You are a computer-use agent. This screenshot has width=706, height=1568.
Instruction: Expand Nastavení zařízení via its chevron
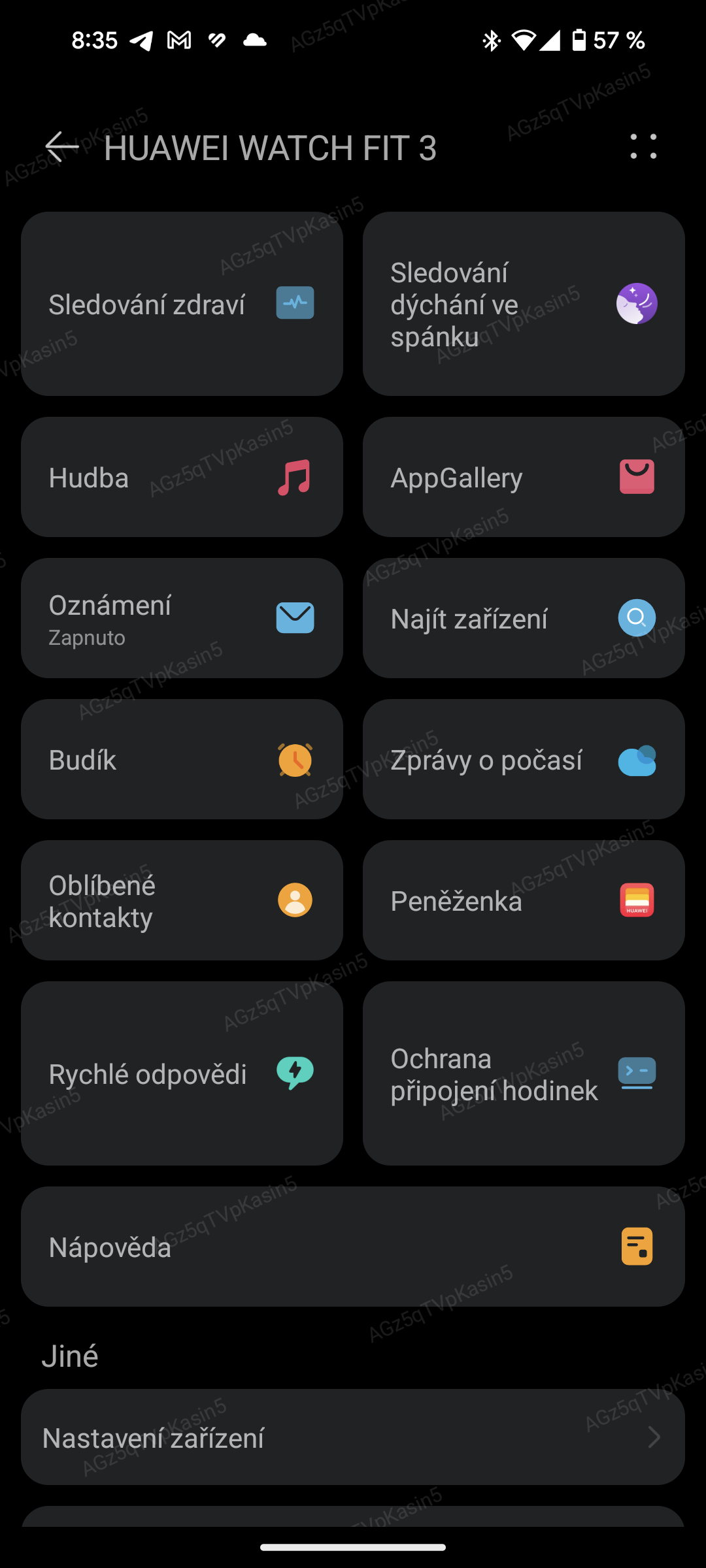pos(654,1437)
